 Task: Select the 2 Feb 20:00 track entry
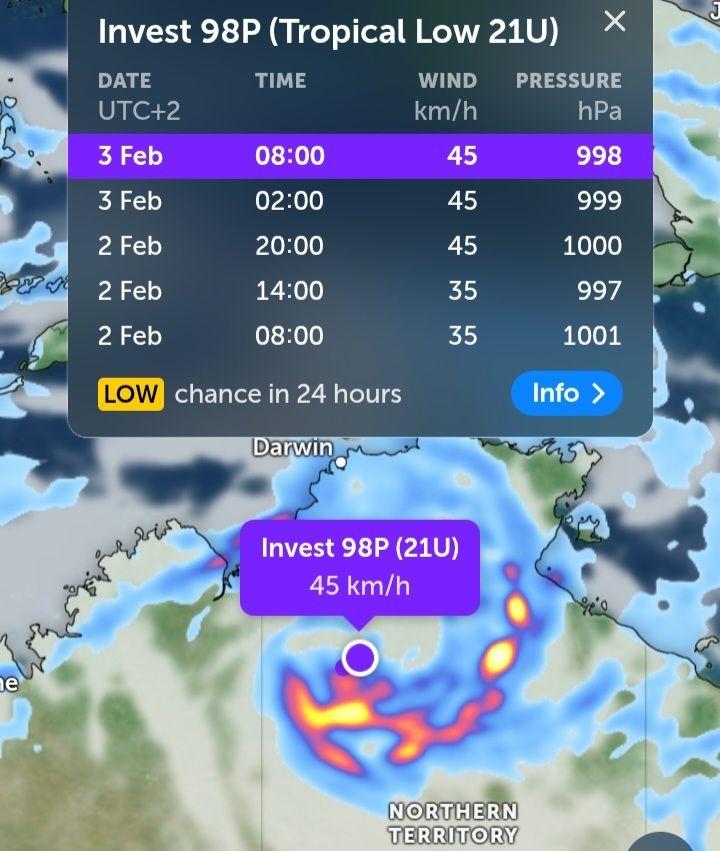point(360,246)
